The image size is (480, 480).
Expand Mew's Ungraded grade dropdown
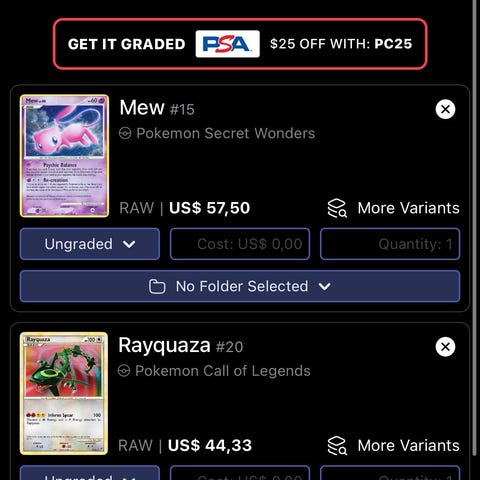90,244
